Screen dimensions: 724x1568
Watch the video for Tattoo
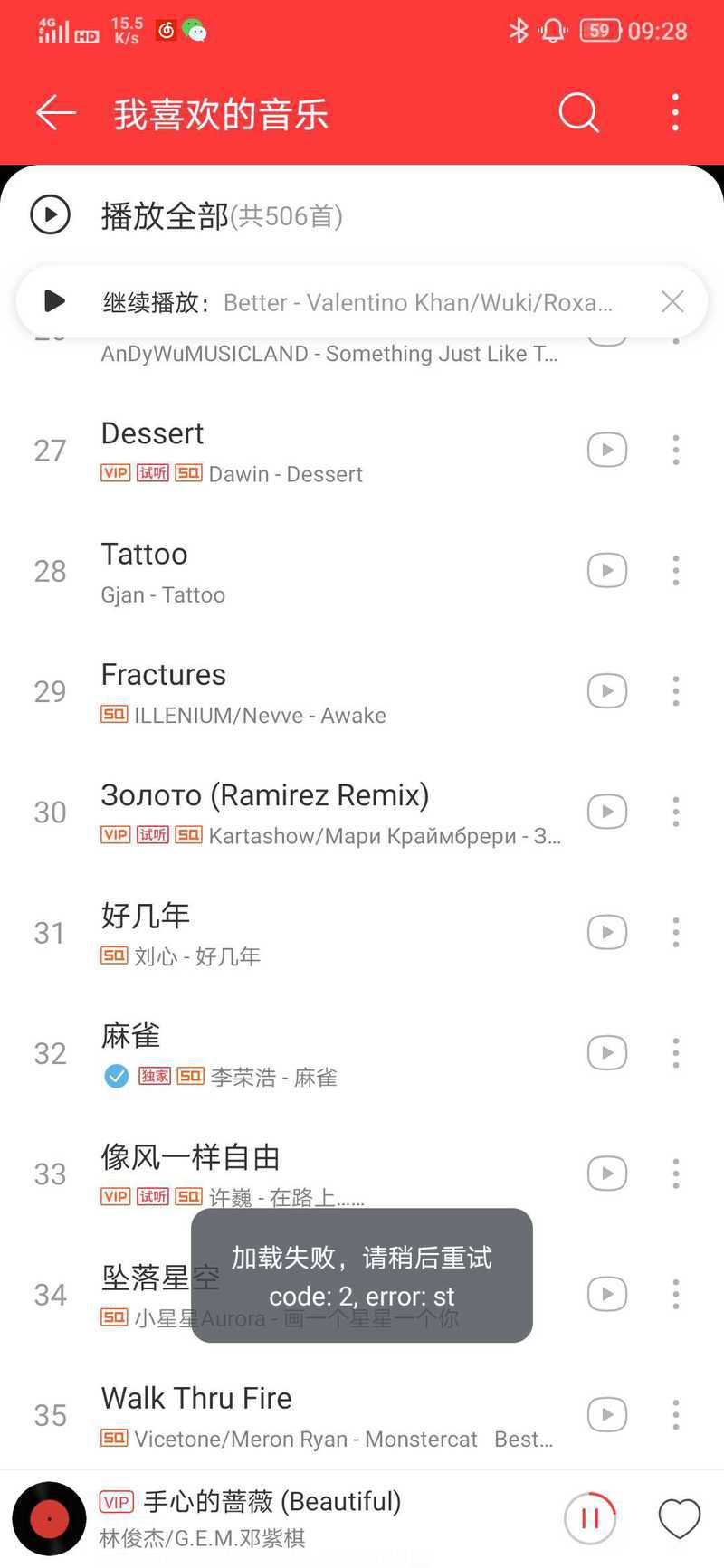pos(607,571)
